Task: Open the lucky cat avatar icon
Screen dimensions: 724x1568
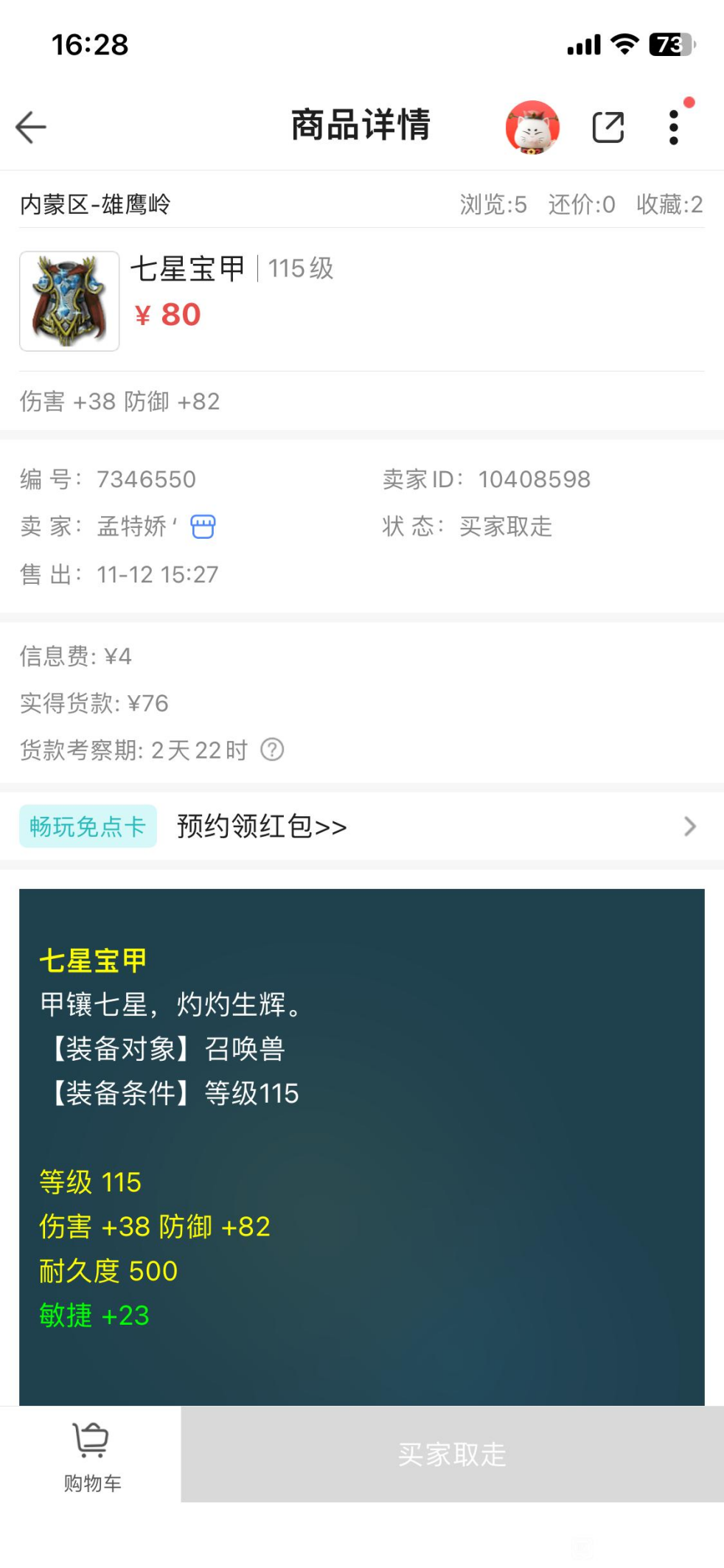Action: 532,127
